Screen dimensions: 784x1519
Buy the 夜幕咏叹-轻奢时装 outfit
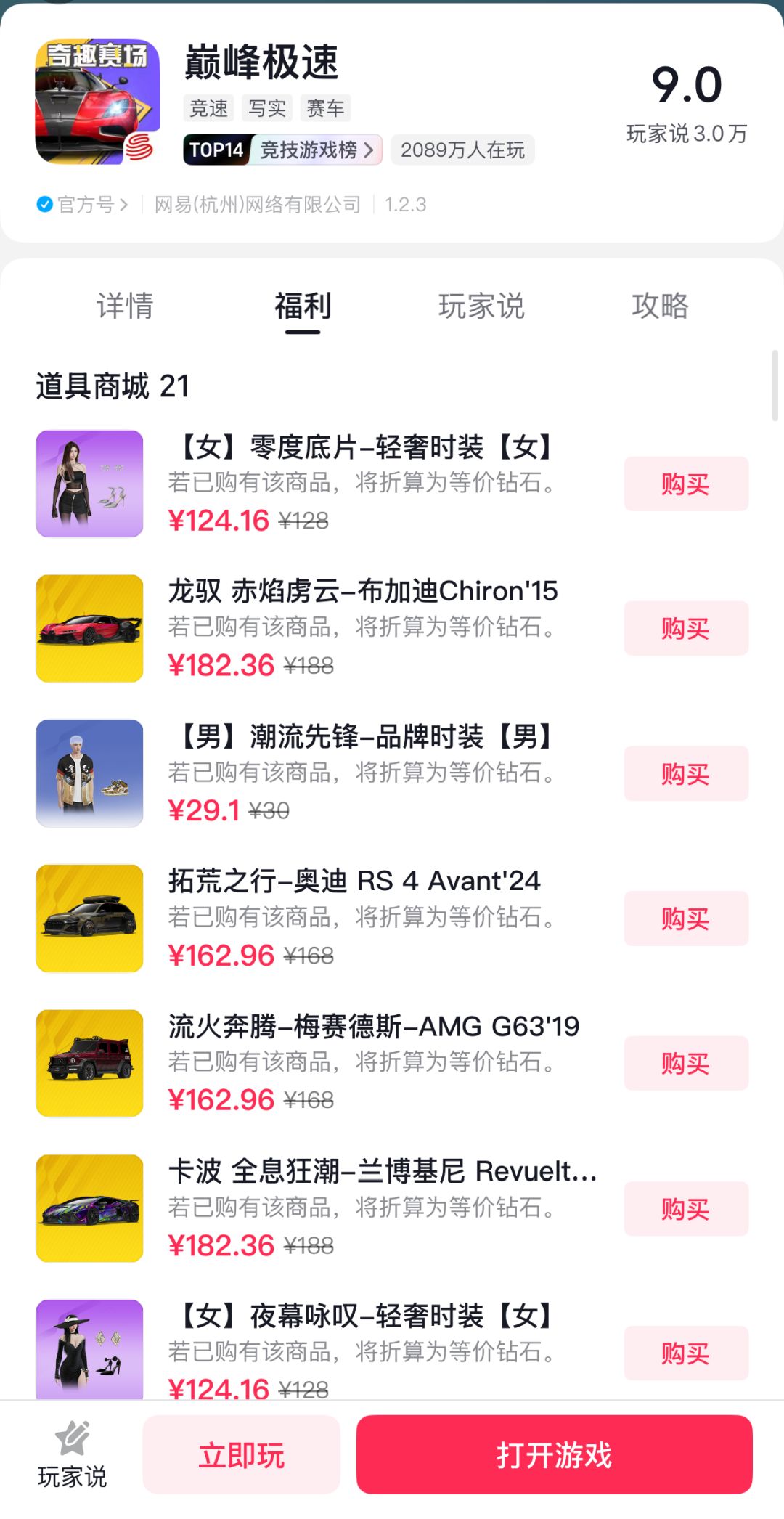pos(685,1353)
